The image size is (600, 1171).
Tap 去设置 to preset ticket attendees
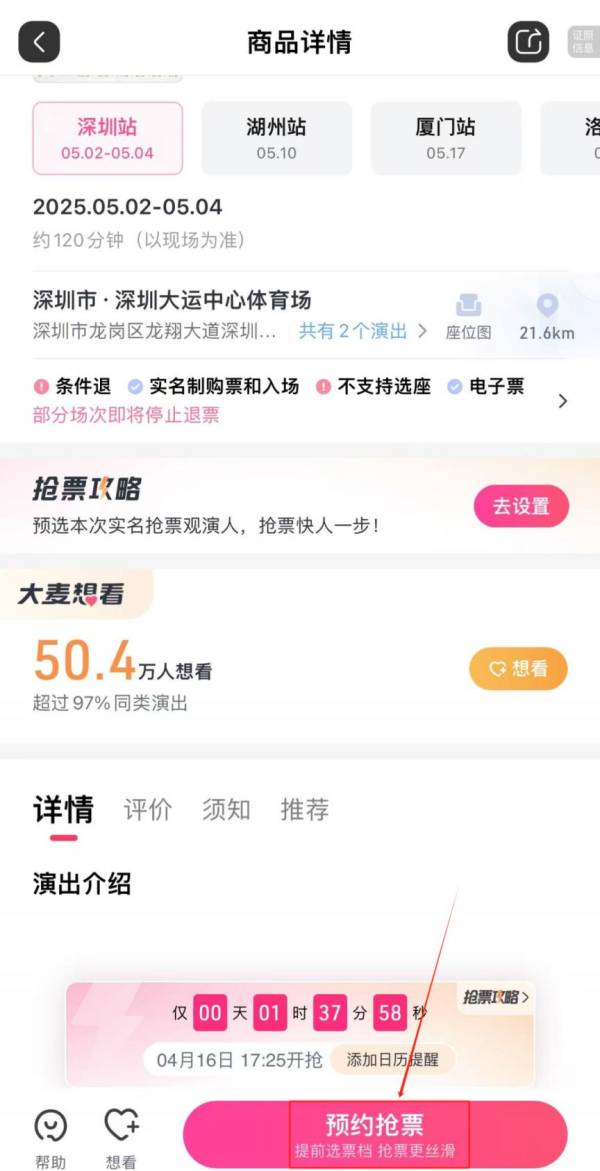click(521, 506)
